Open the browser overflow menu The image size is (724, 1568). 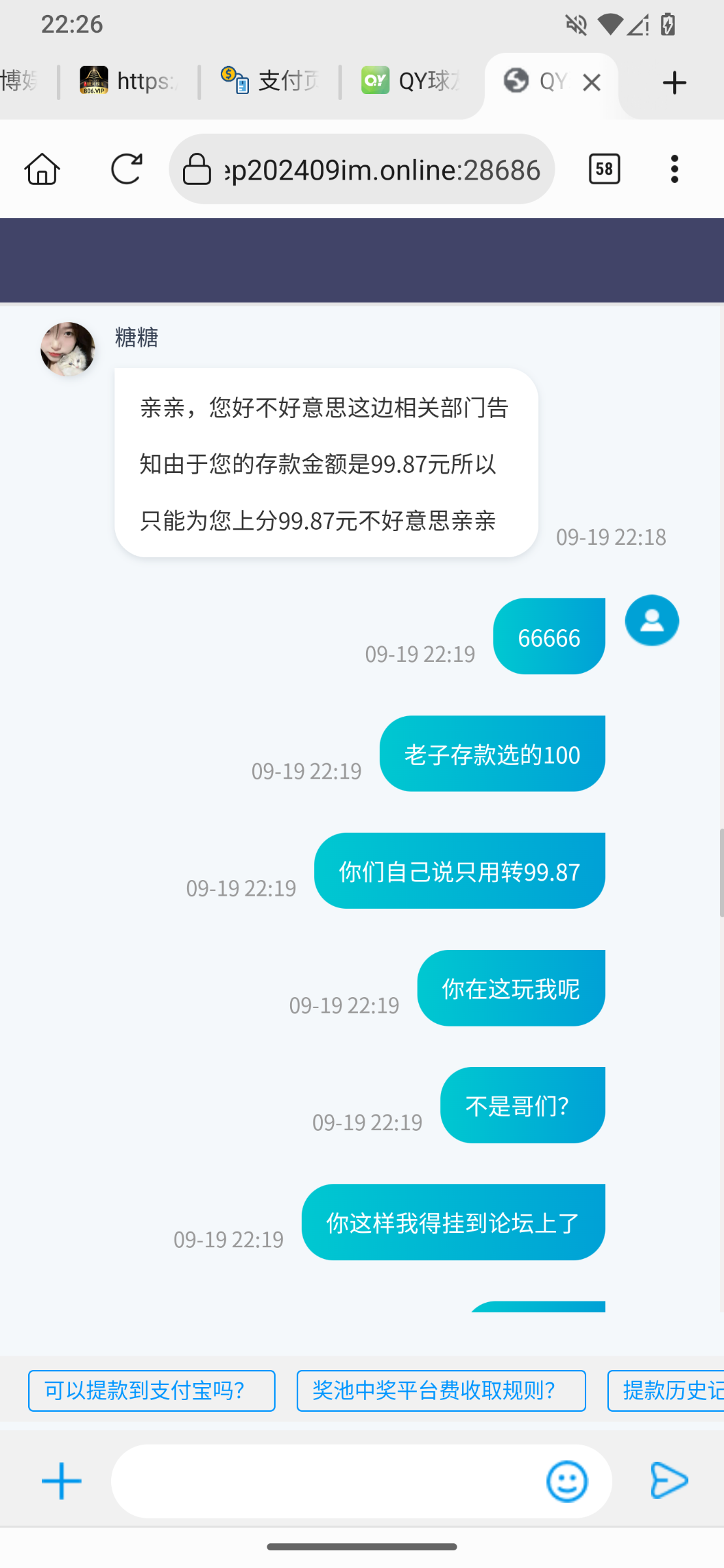[x=674, y=169]
